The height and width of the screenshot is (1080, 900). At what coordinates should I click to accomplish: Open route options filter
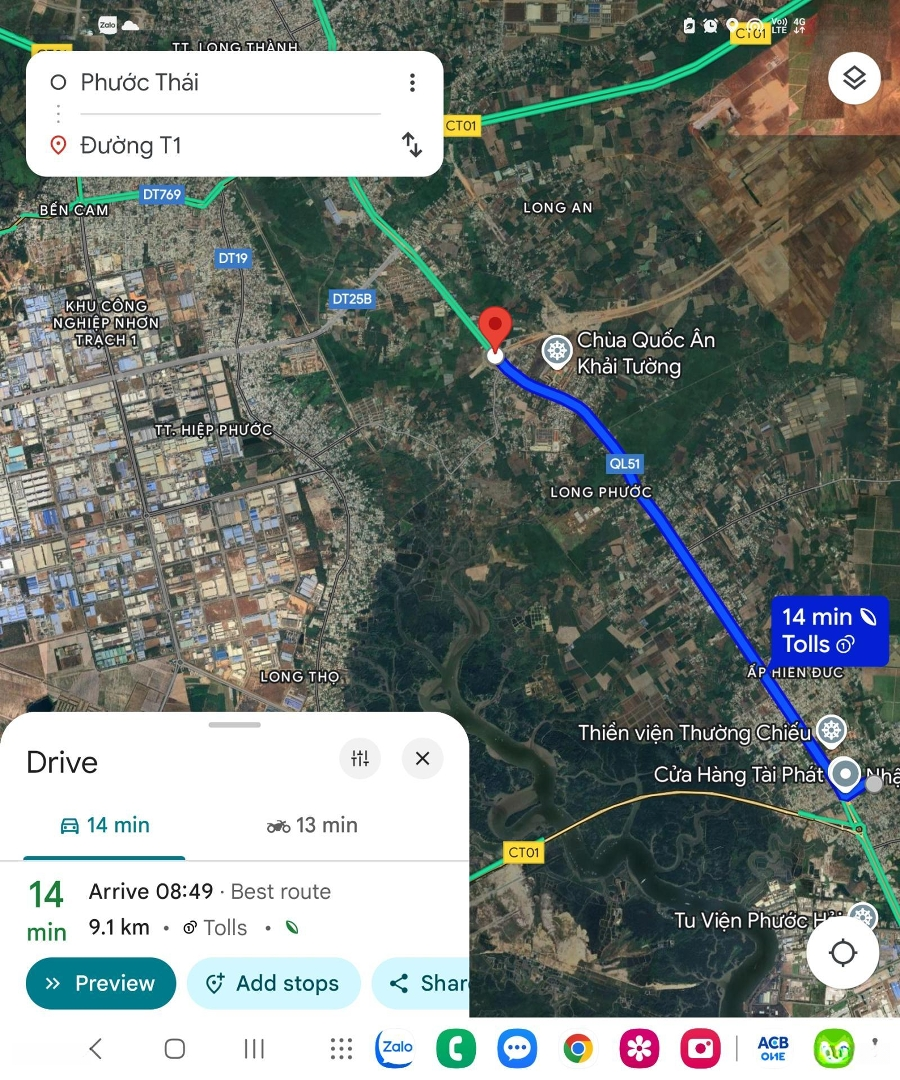pos(360,759)
